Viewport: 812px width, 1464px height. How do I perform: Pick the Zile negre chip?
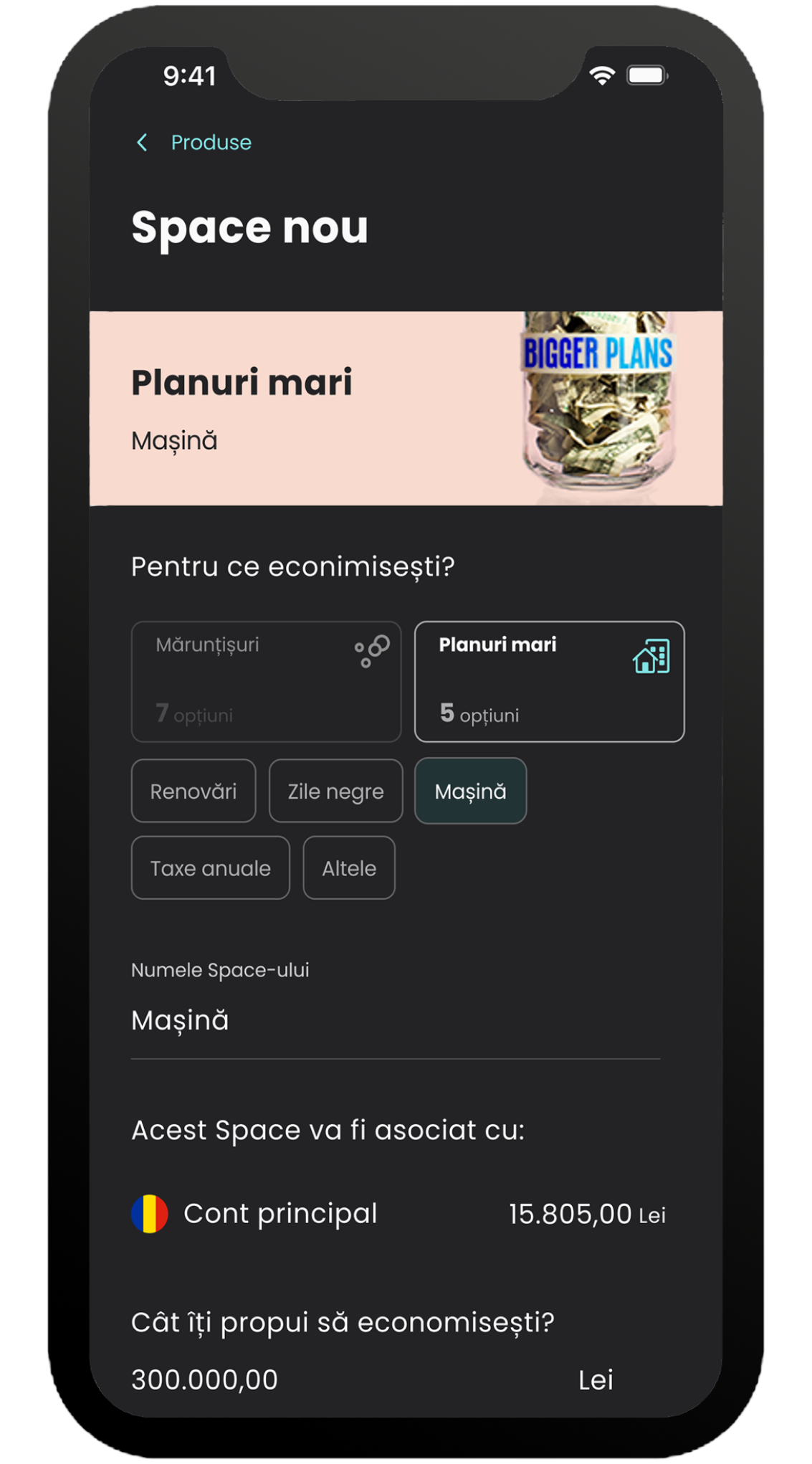(x=335, y=791)
